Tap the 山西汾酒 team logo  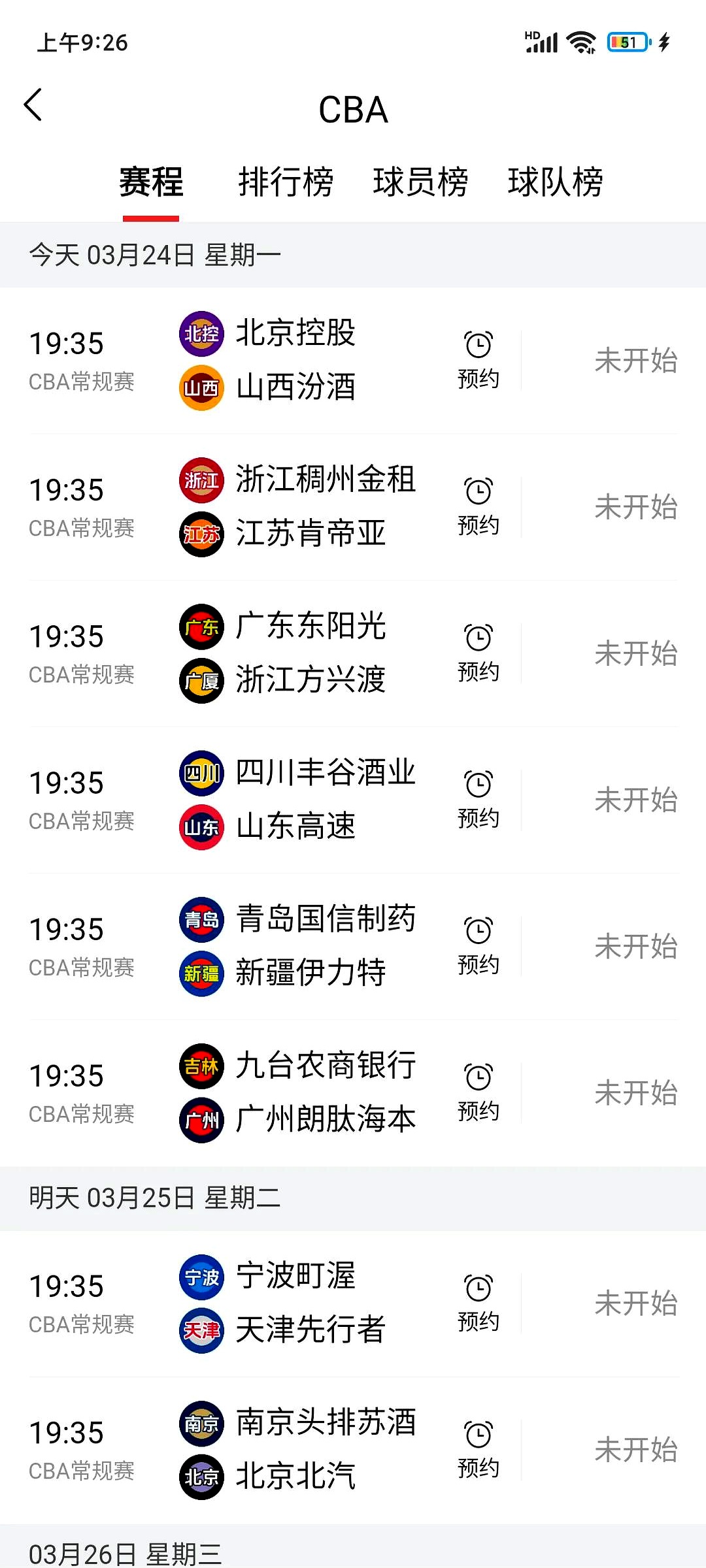pos(201,388)
